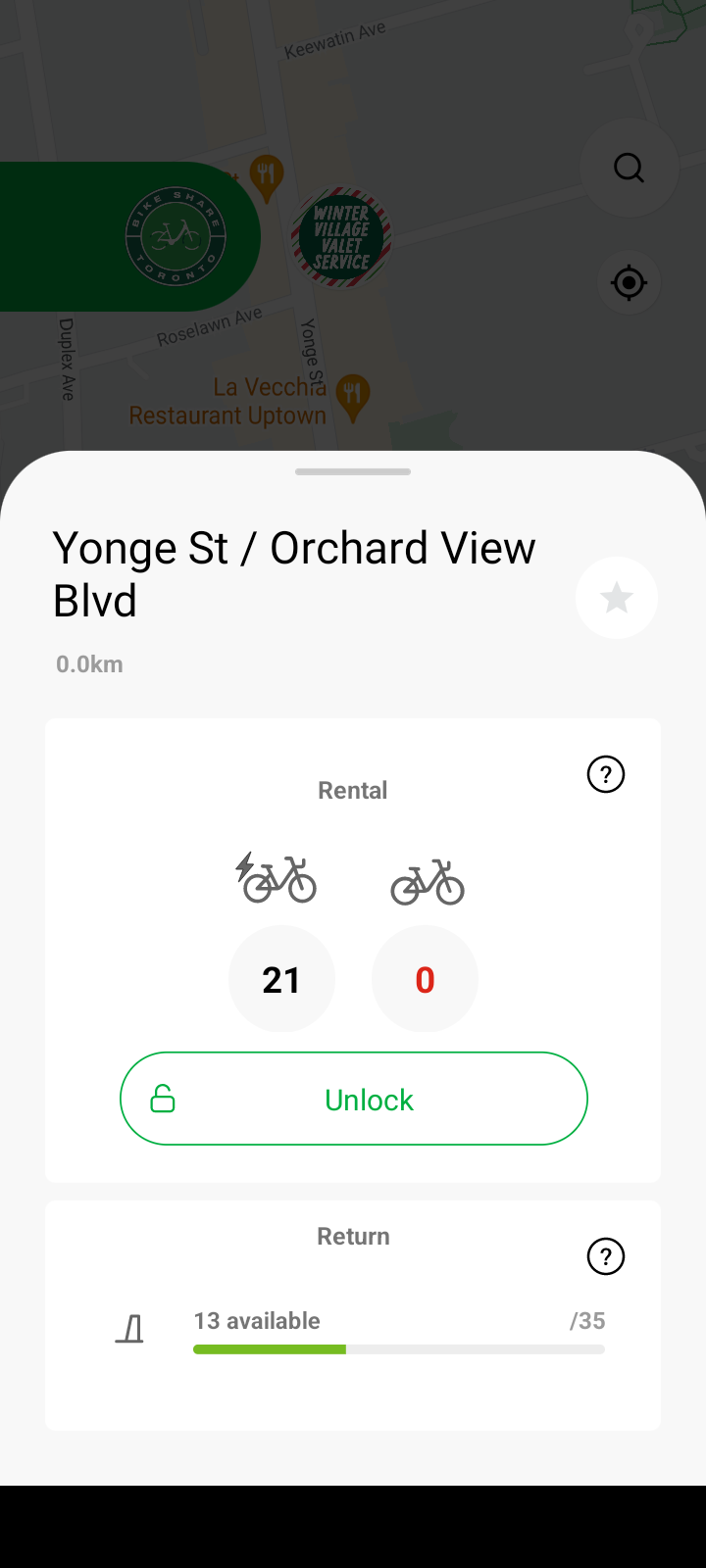Screen dimensions: 706x1568
Task: Add this station to favorites with the star
Action: tap(617, 598)
